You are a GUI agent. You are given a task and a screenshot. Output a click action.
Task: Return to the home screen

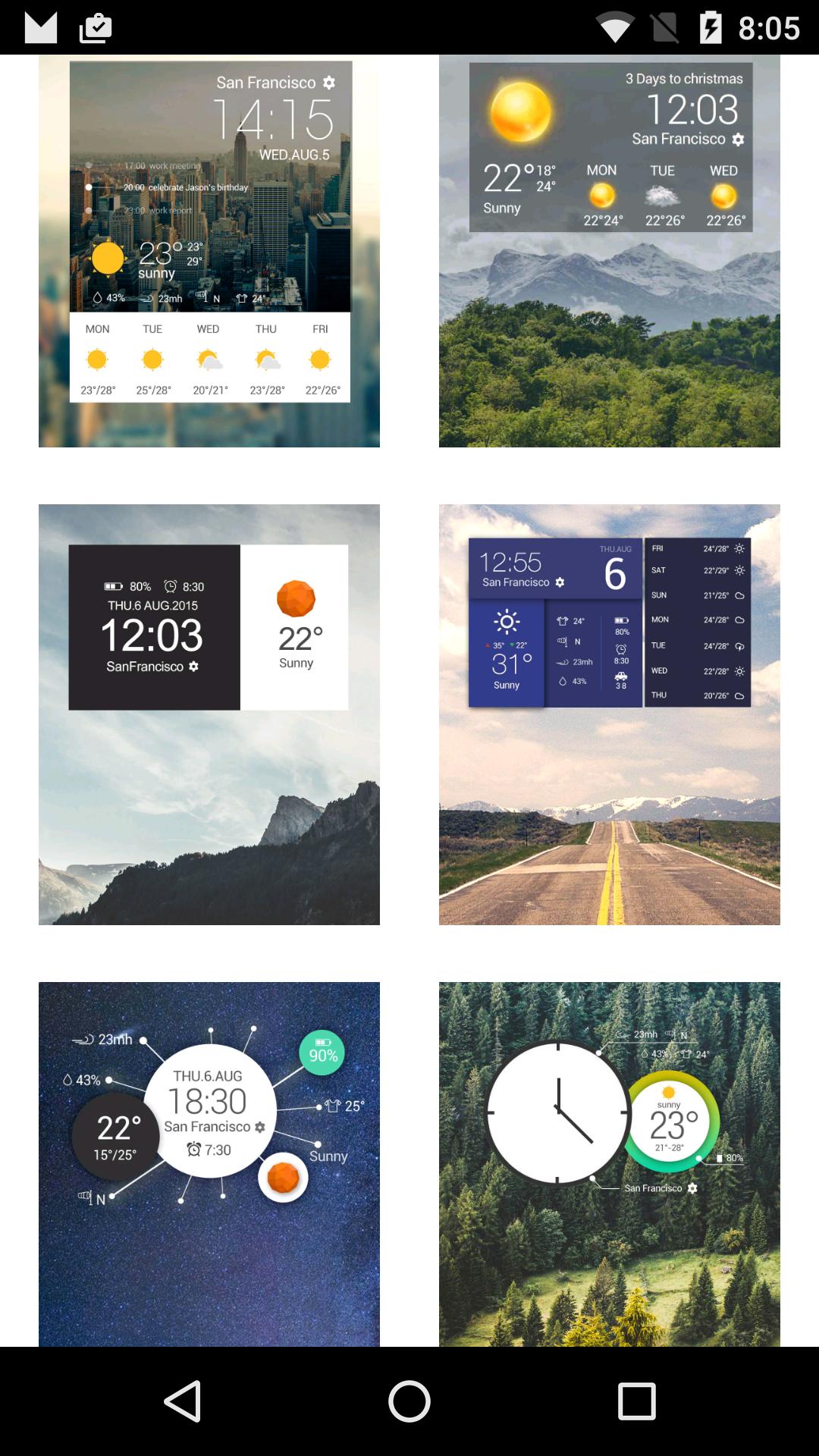coord(409,1401)
